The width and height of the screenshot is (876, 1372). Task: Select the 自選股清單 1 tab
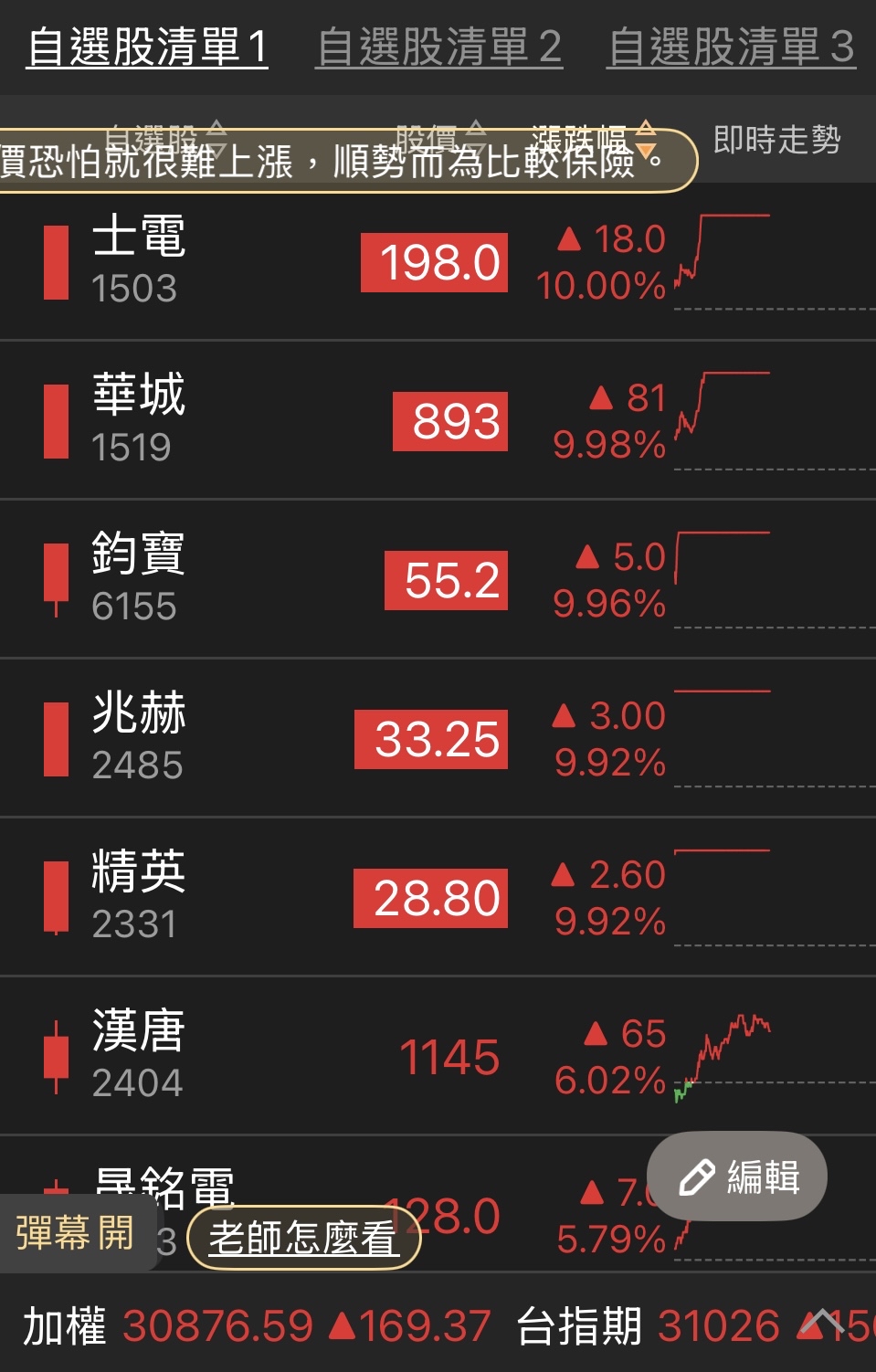click(x=147, y=47)
